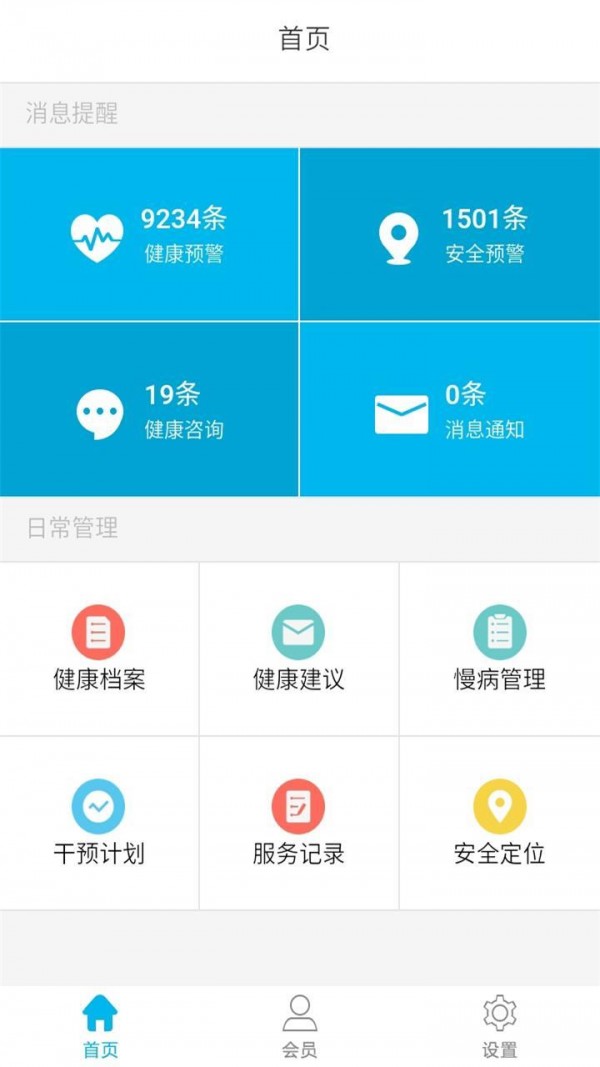This screenshot has height=1067, width=600.
Task: Switch to the 设置 settings tab
Action: [499, 1026]
